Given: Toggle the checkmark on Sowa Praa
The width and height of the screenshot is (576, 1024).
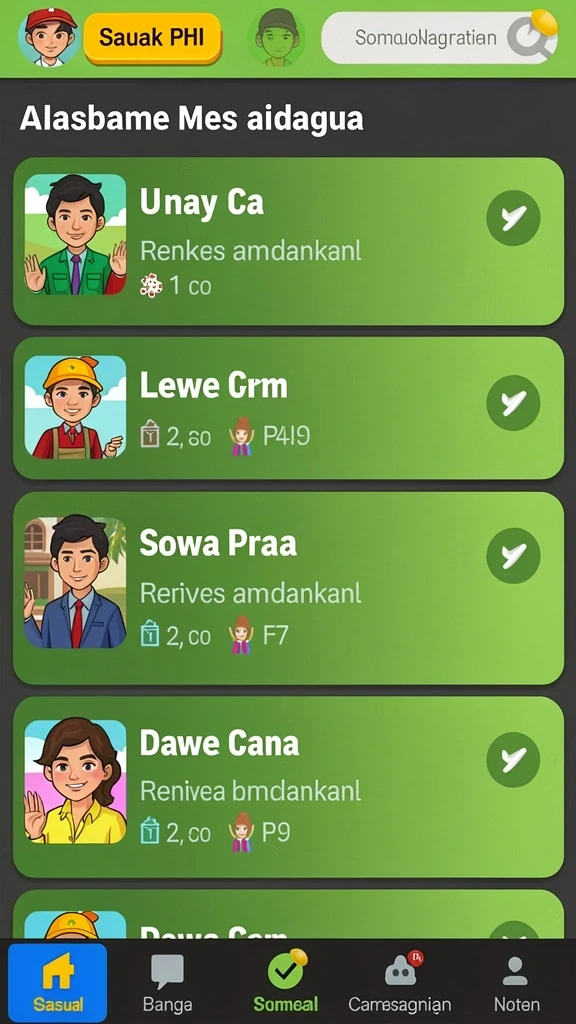Looking at the screenshot, I should [513, 555].
